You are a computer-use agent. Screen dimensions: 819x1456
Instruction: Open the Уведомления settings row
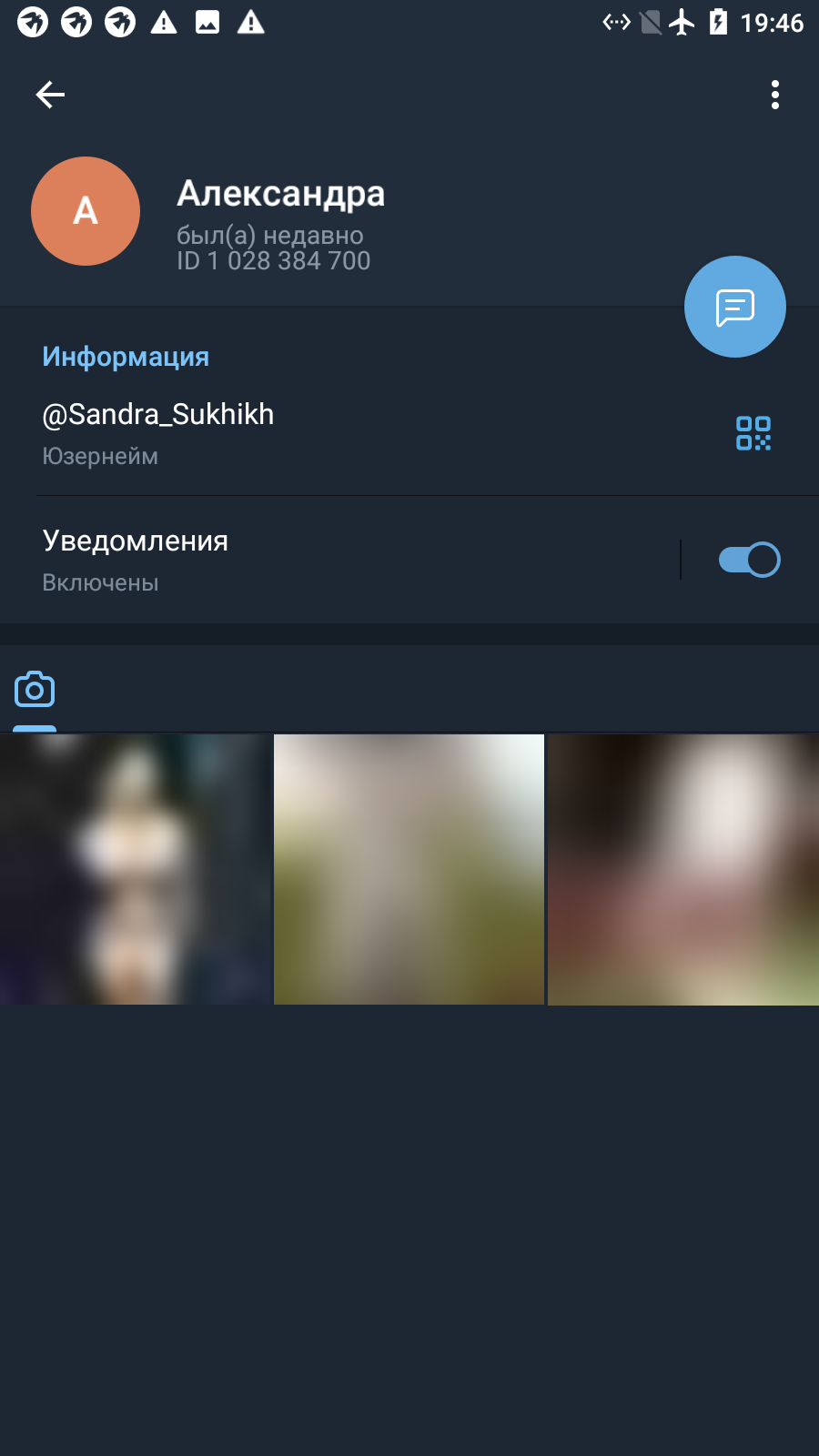[339, 560]
